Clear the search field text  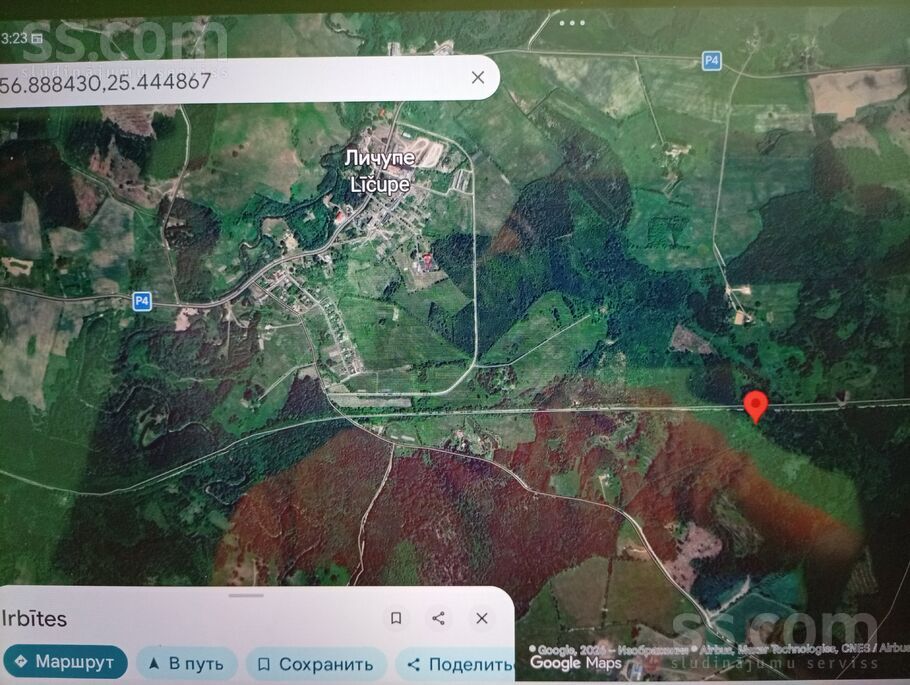point(477,78)
